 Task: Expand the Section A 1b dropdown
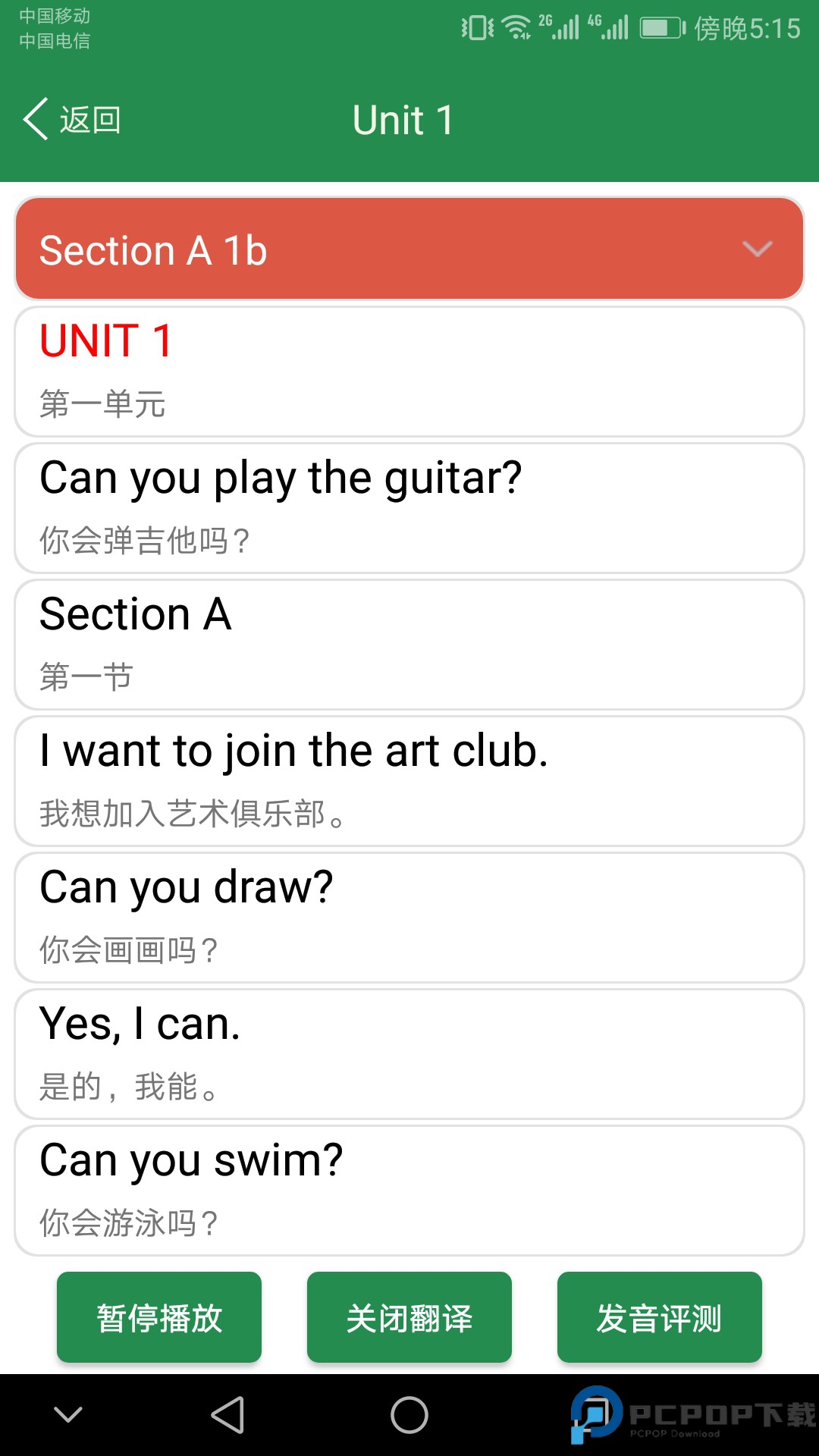(409, 249)
